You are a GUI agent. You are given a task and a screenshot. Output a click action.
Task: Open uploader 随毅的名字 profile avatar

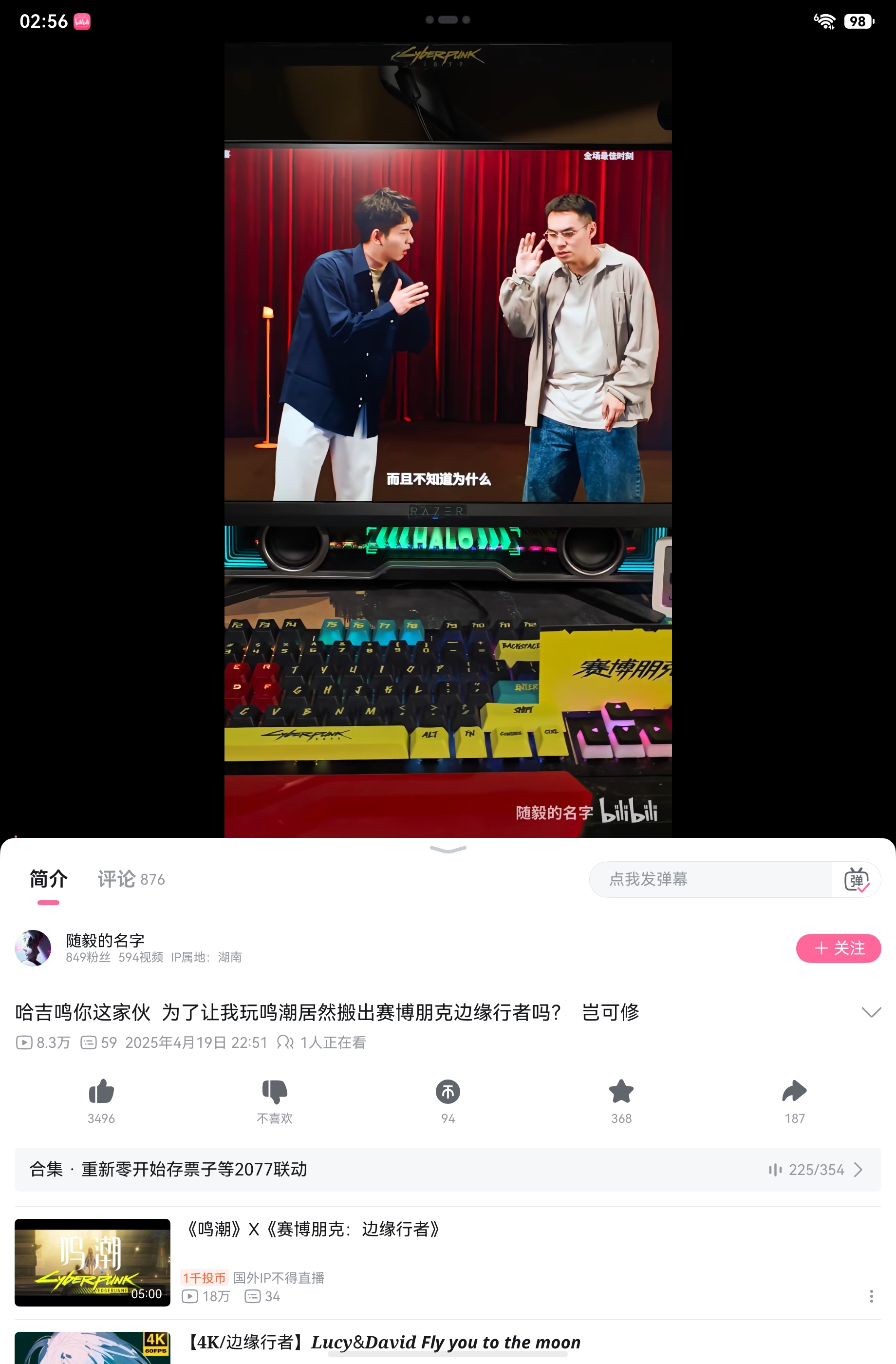coord(33,948)
